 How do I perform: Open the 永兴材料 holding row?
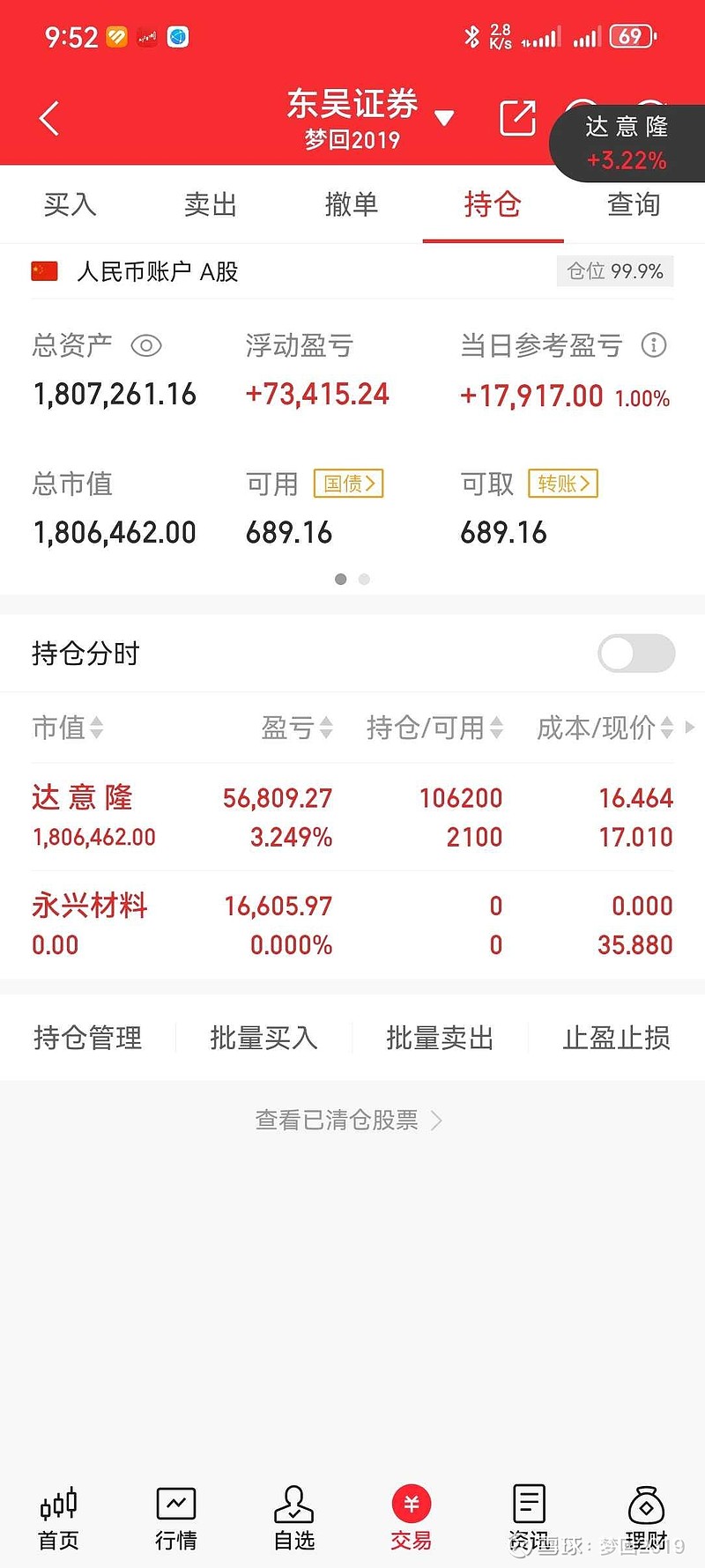pos(352,925)
